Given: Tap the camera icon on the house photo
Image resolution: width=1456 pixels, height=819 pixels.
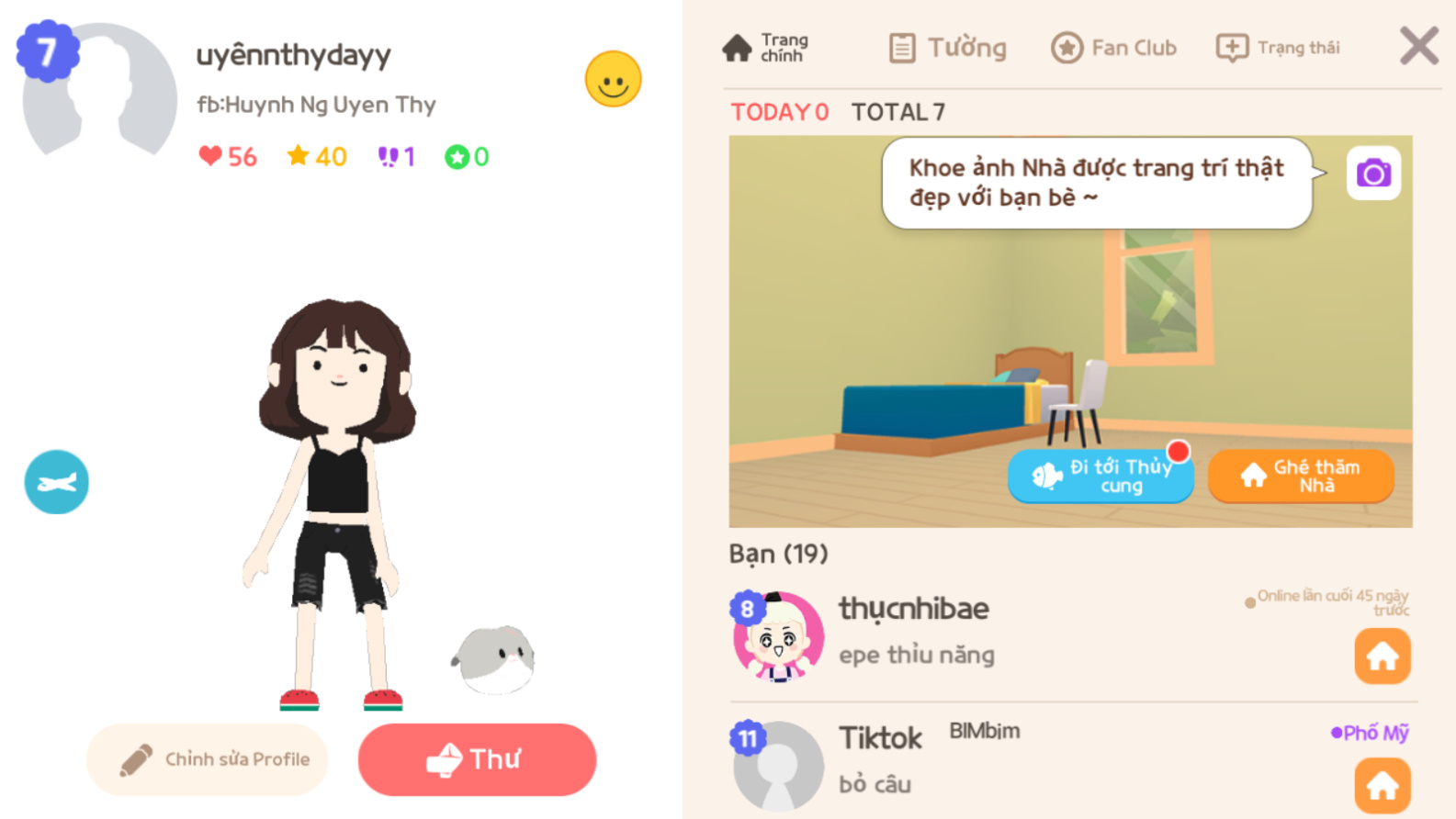Looking at the screenshot, I should [1373, 173].
